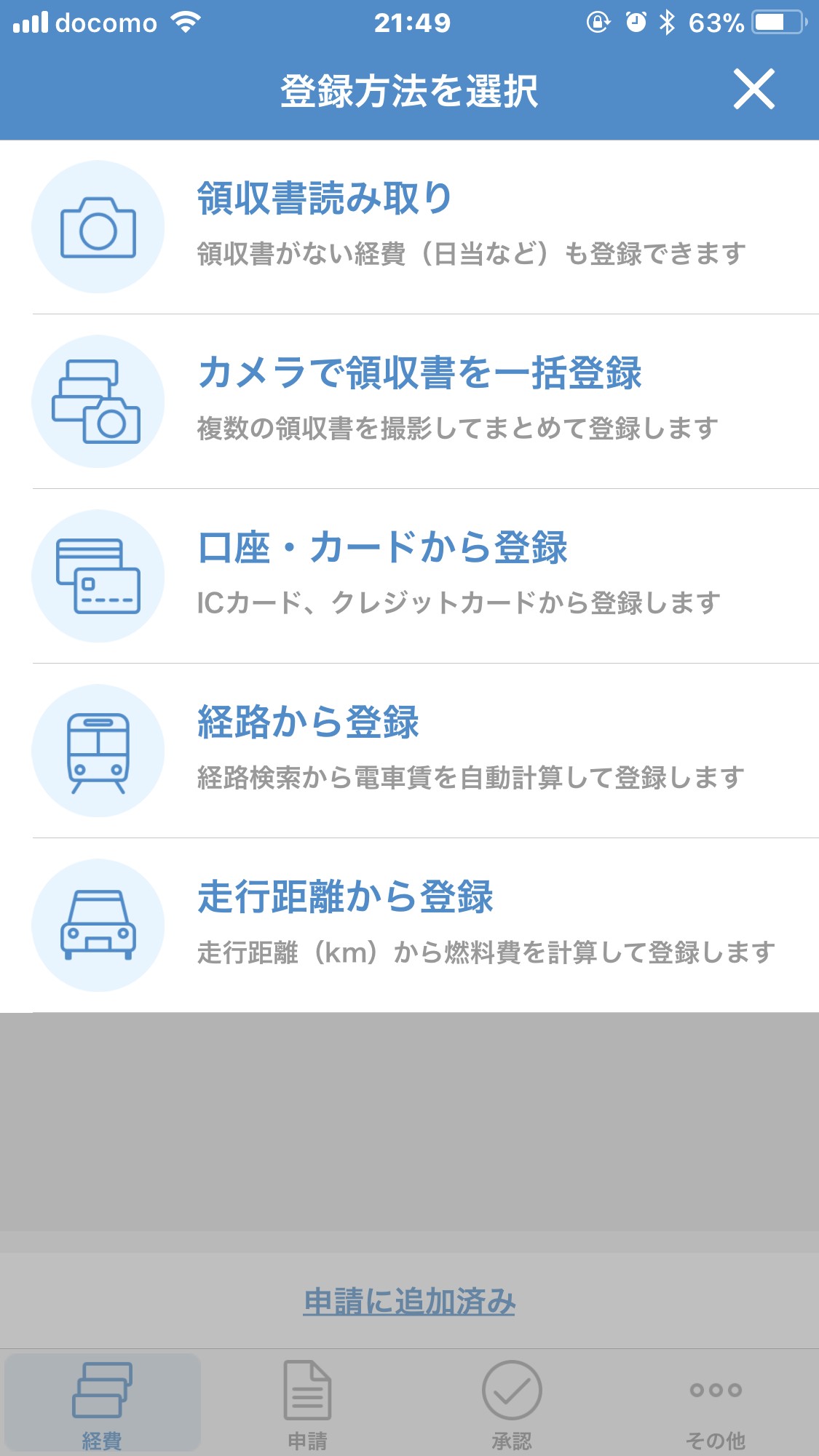
Task: Switch to the 申請 tab
Action: pyautogui.click(x=307, y=1404)
